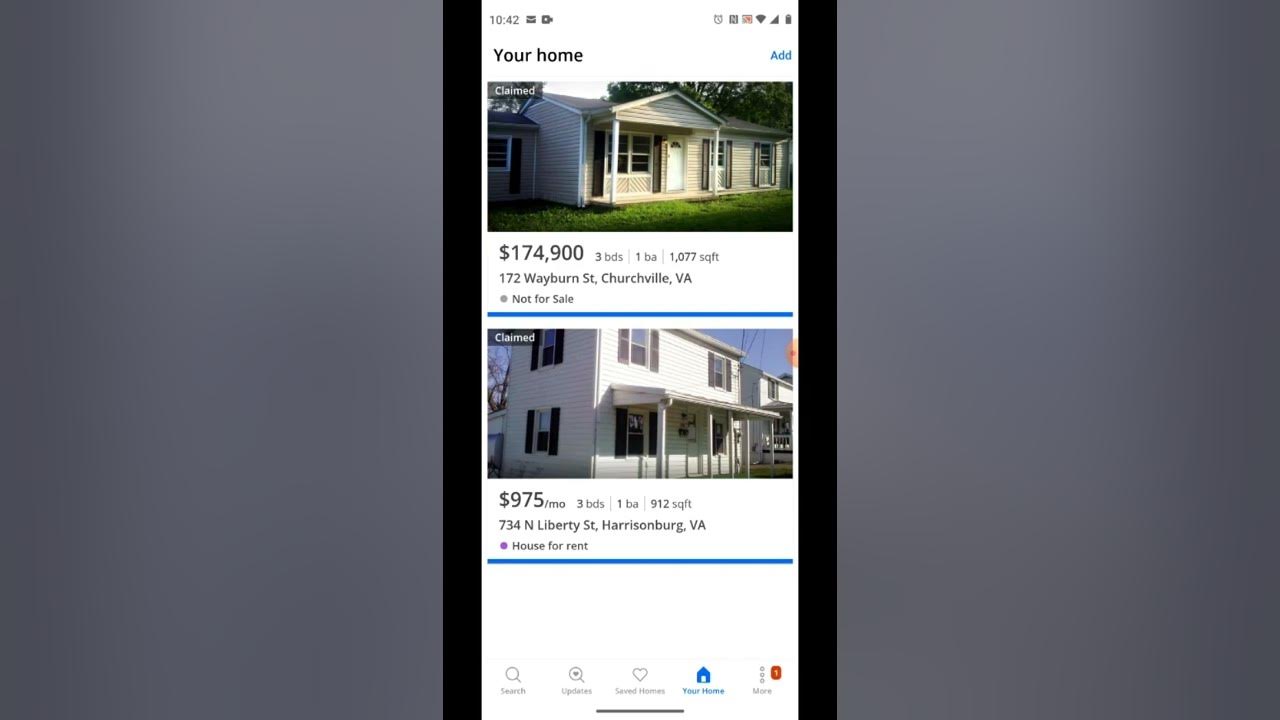Go to the Updates tab
Screen dimensions: 1280x720
(576, 680)
